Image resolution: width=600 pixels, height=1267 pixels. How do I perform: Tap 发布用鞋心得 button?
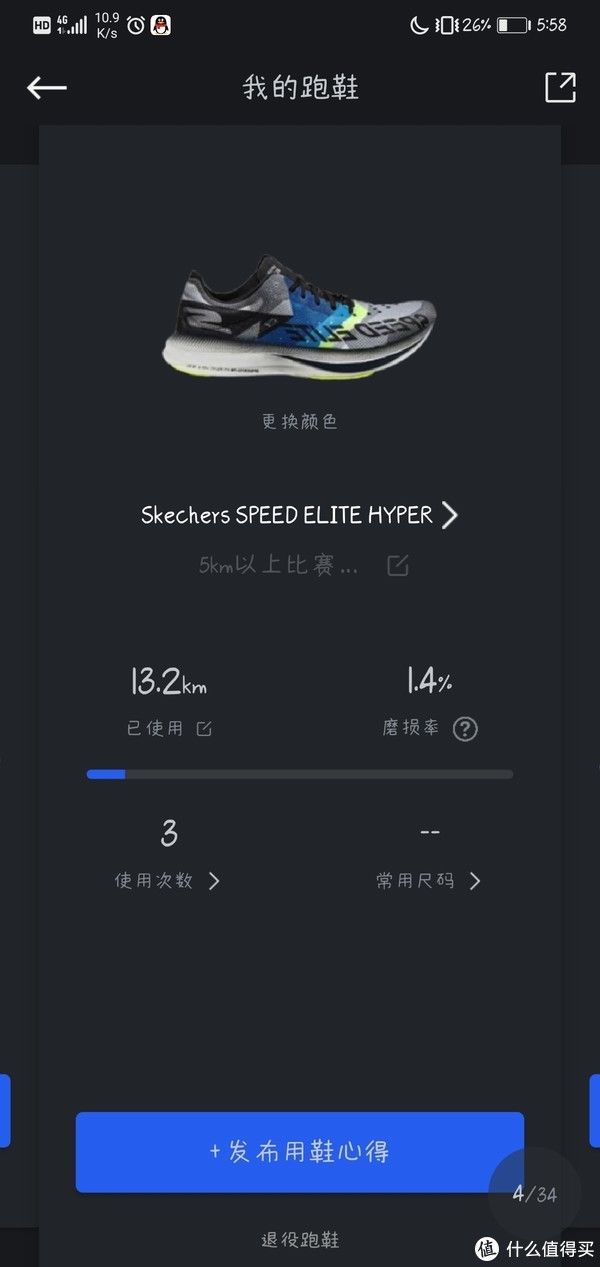[300, 1151]
